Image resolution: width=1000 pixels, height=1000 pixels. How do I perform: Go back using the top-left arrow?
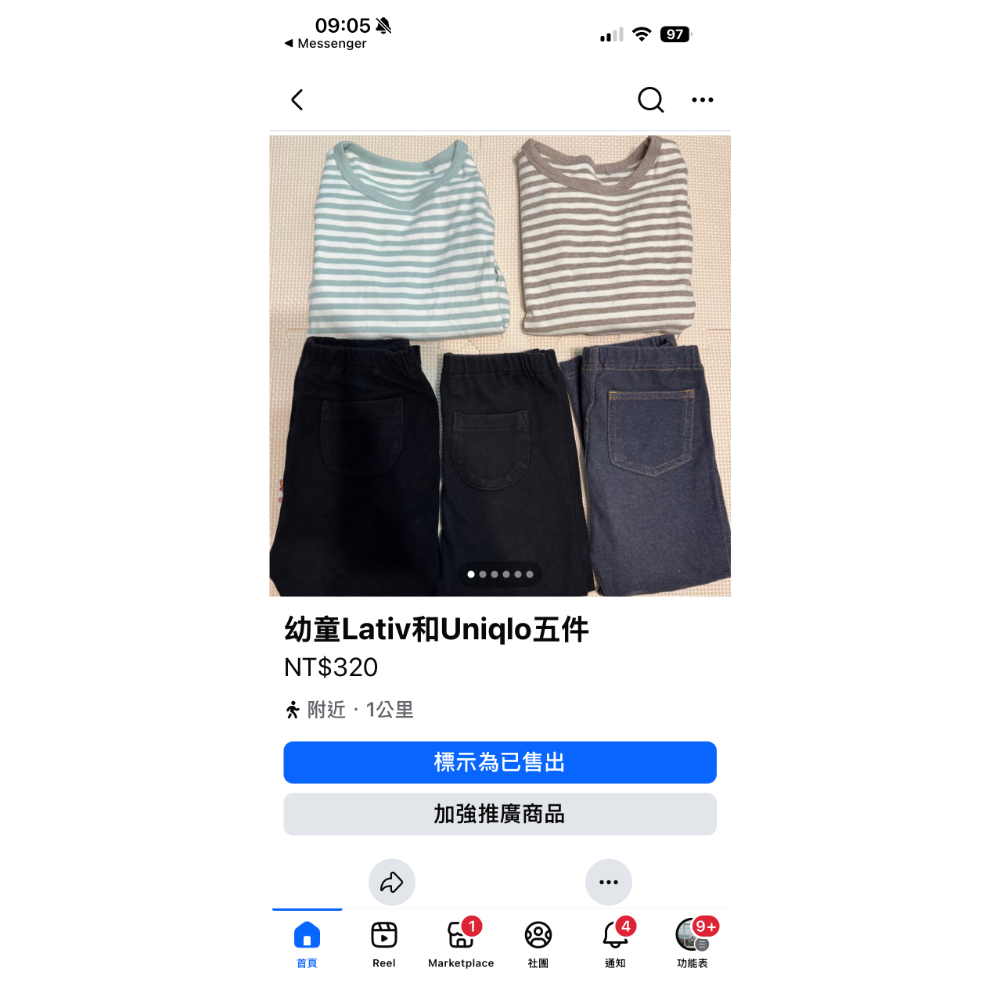point(297,100)
